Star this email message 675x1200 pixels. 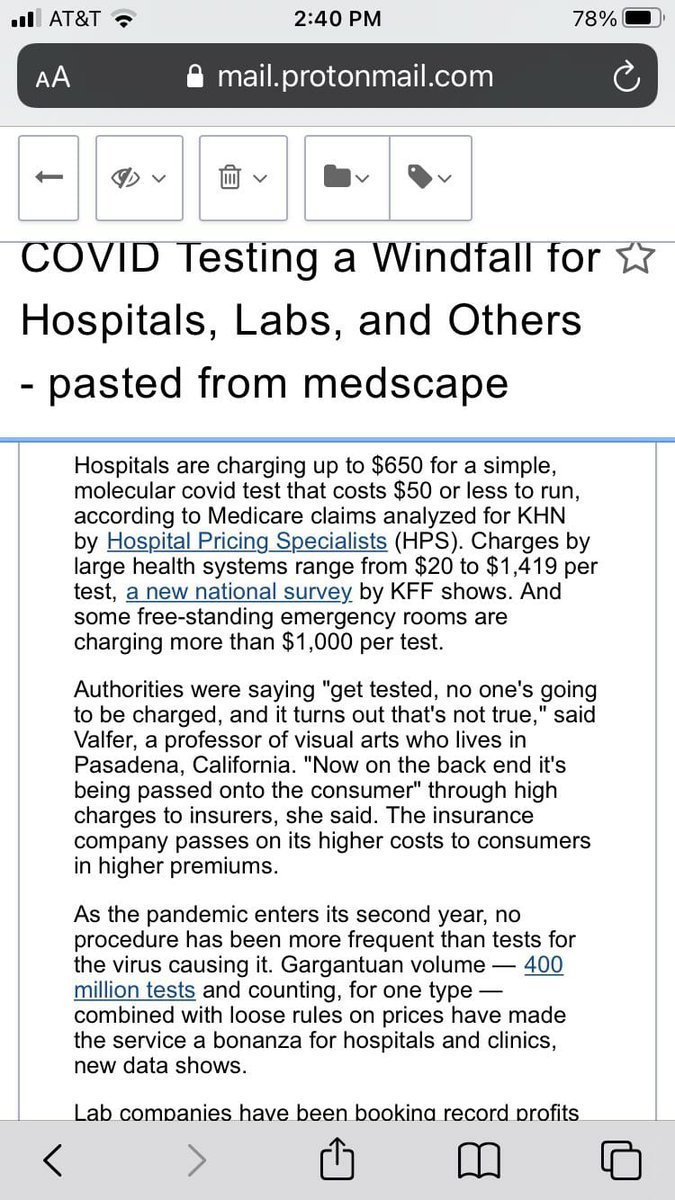coord(635,261)
